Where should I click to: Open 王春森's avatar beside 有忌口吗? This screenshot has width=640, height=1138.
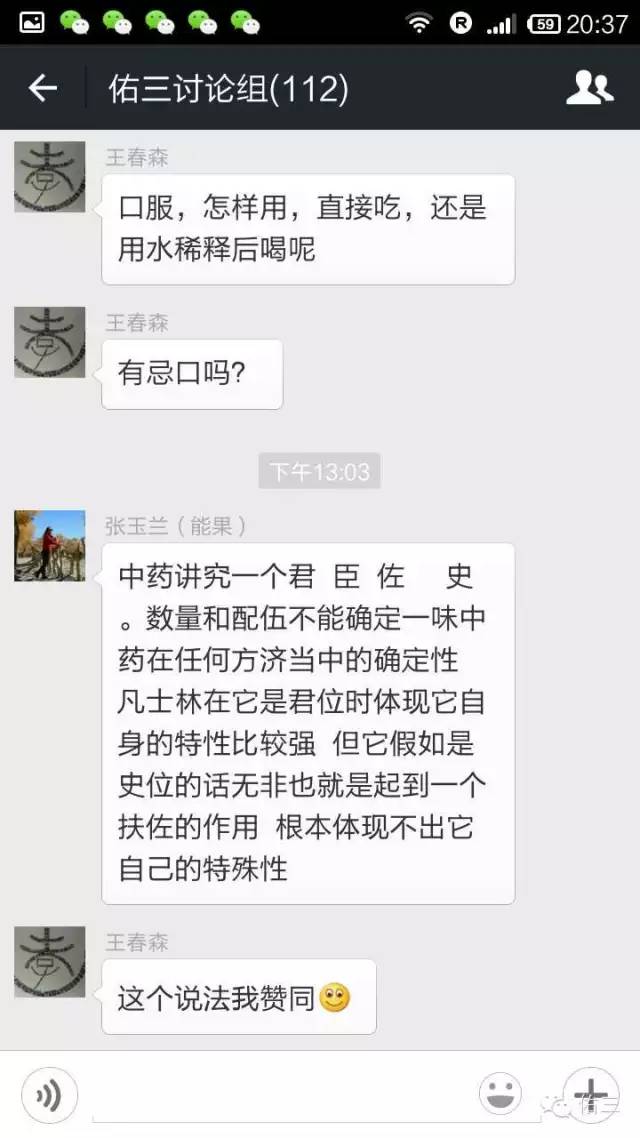pos(49,342)
